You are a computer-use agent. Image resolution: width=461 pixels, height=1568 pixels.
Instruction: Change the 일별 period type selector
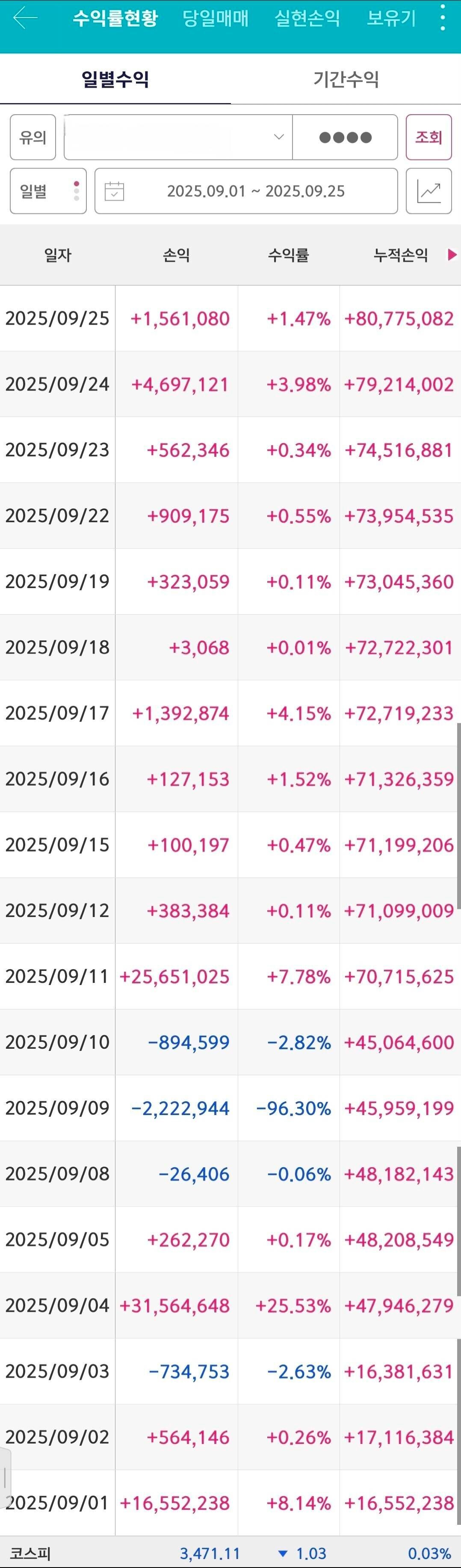[48, 191]
